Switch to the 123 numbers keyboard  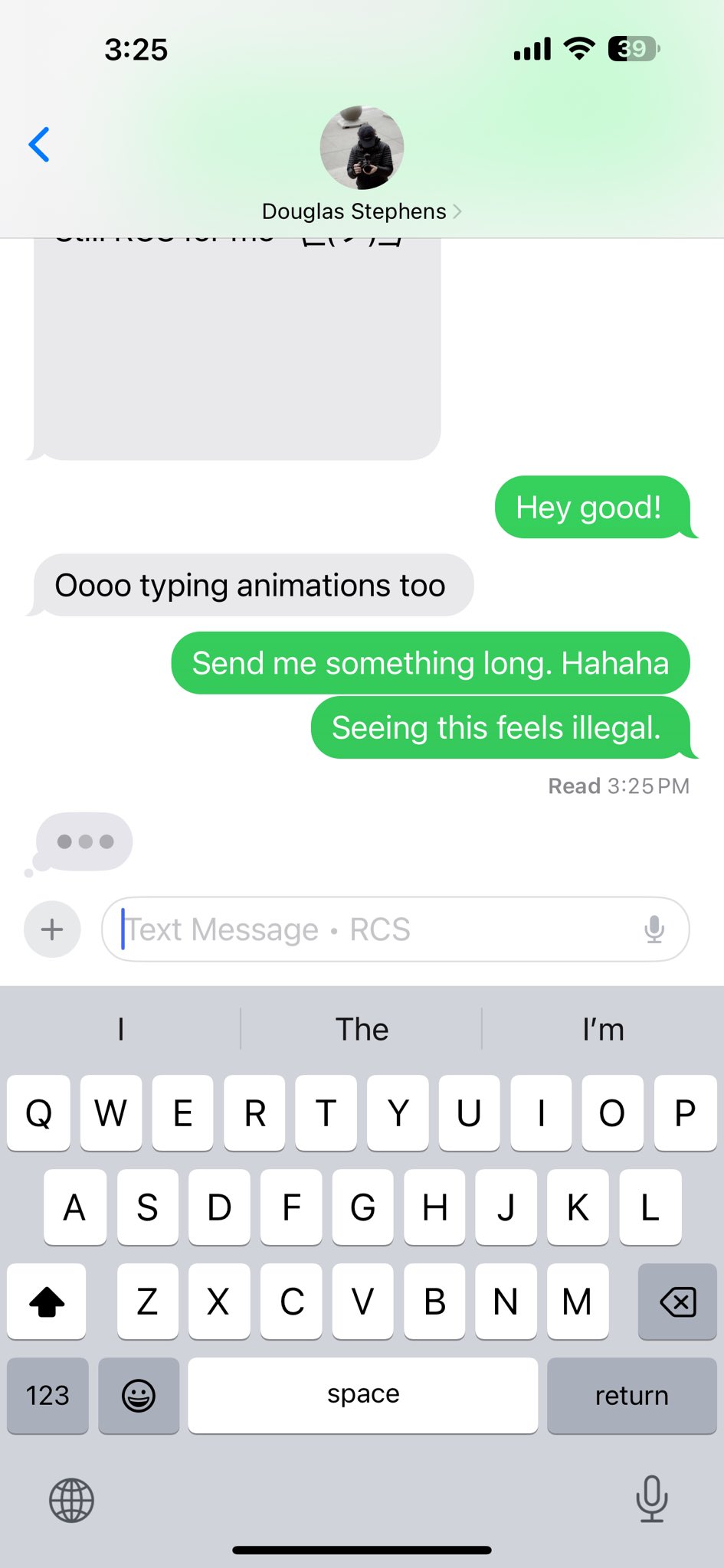48,1395
